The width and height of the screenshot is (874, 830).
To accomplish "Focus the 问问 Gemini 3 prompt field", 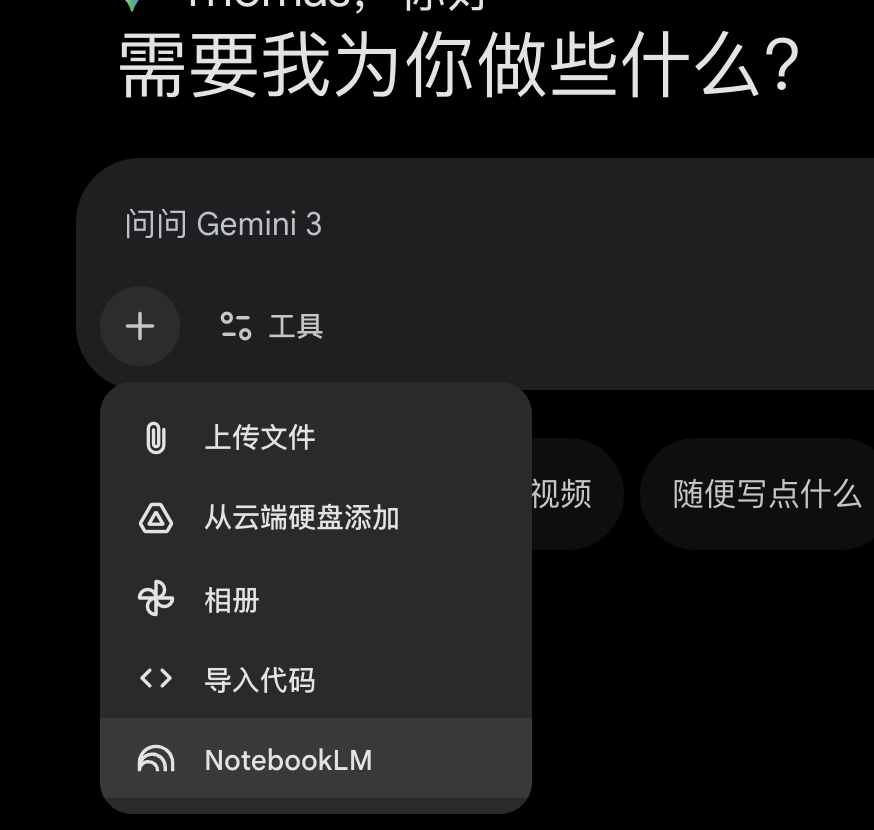I will (x=450, y=224).
